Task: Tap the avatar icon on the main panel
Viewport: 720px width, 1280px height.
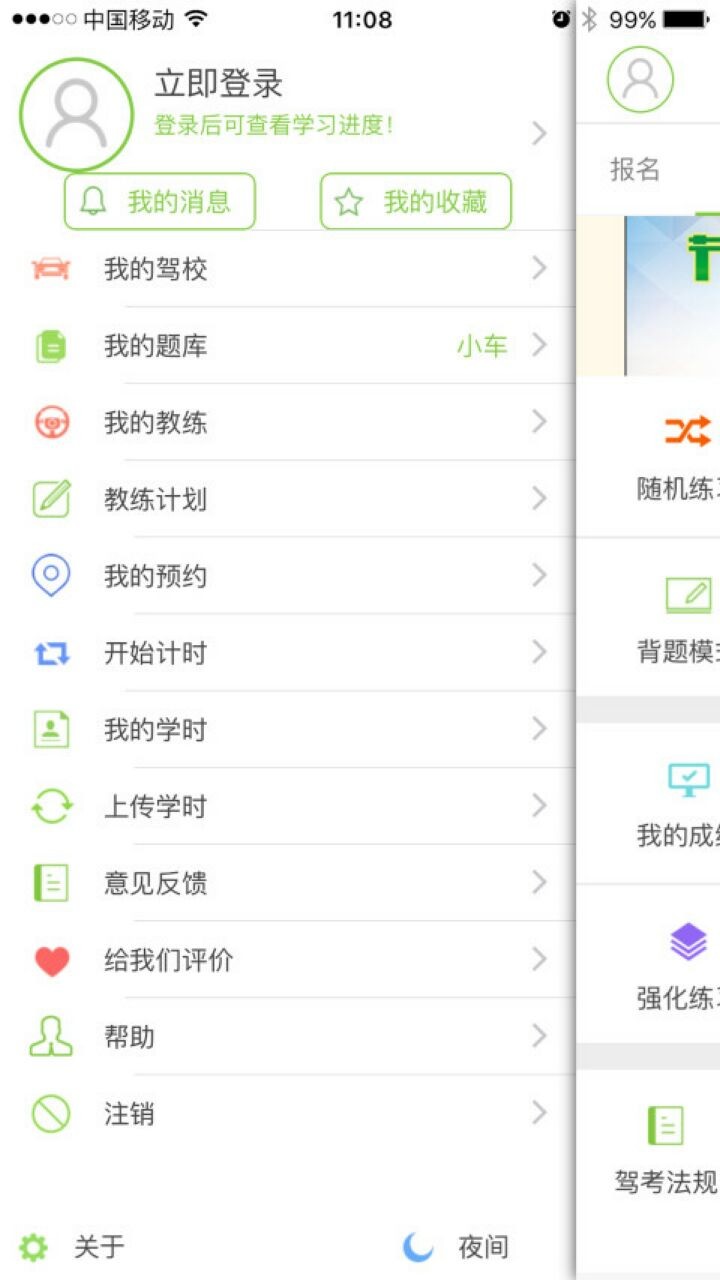Action: pos(640,80)
